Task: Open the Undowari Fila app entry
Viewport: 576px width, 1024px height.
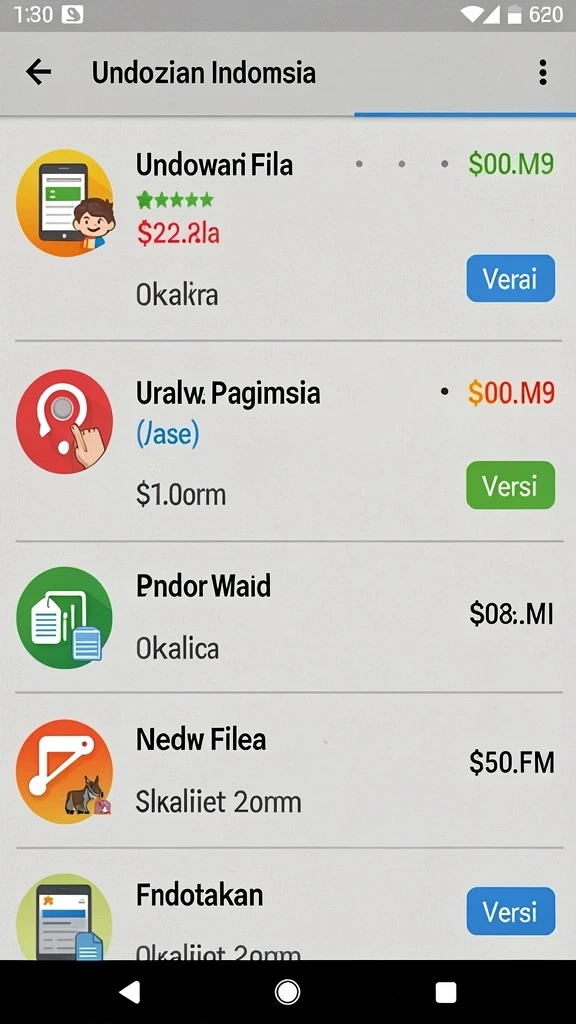Action: click(x=288, y=230)
